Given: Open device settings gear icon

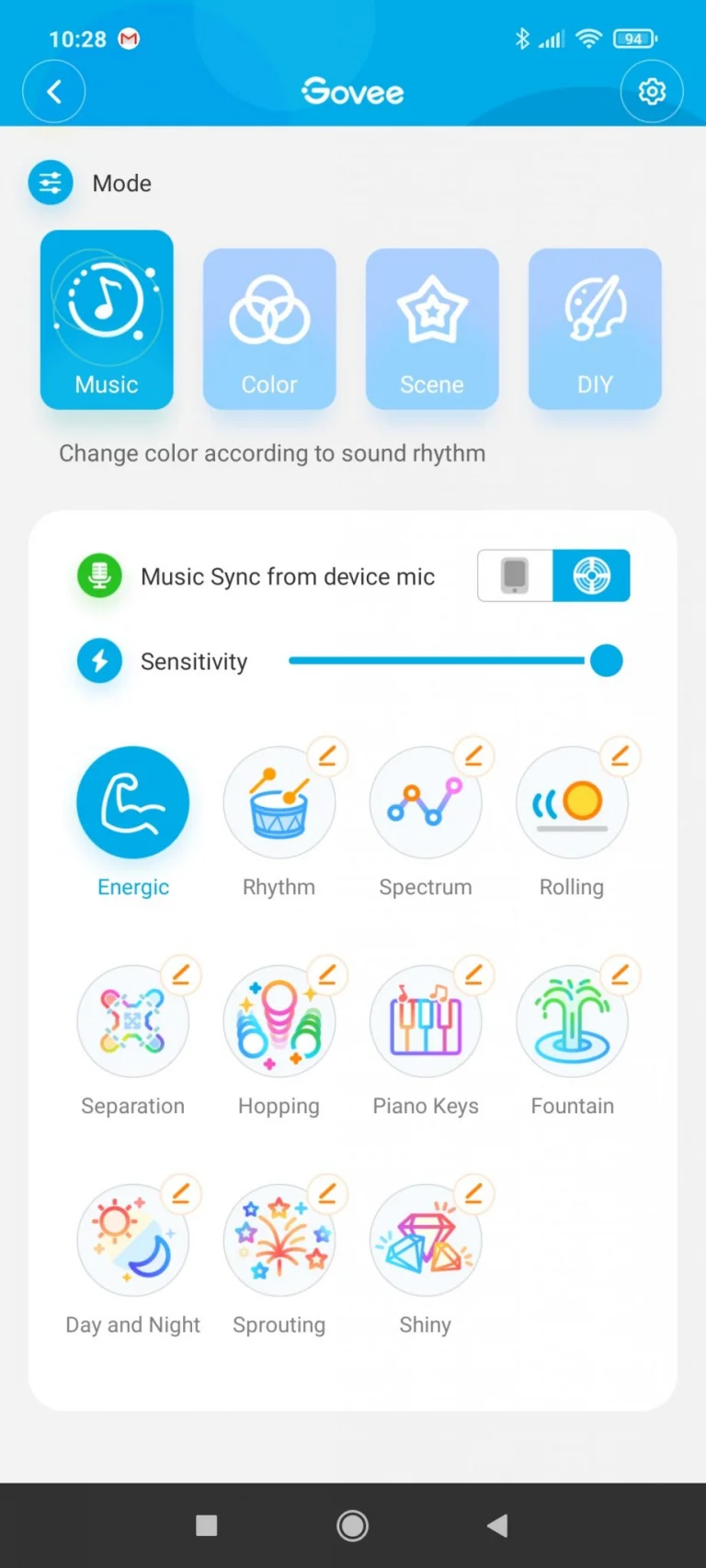Looking at the screenshot, I should [652, 92].
